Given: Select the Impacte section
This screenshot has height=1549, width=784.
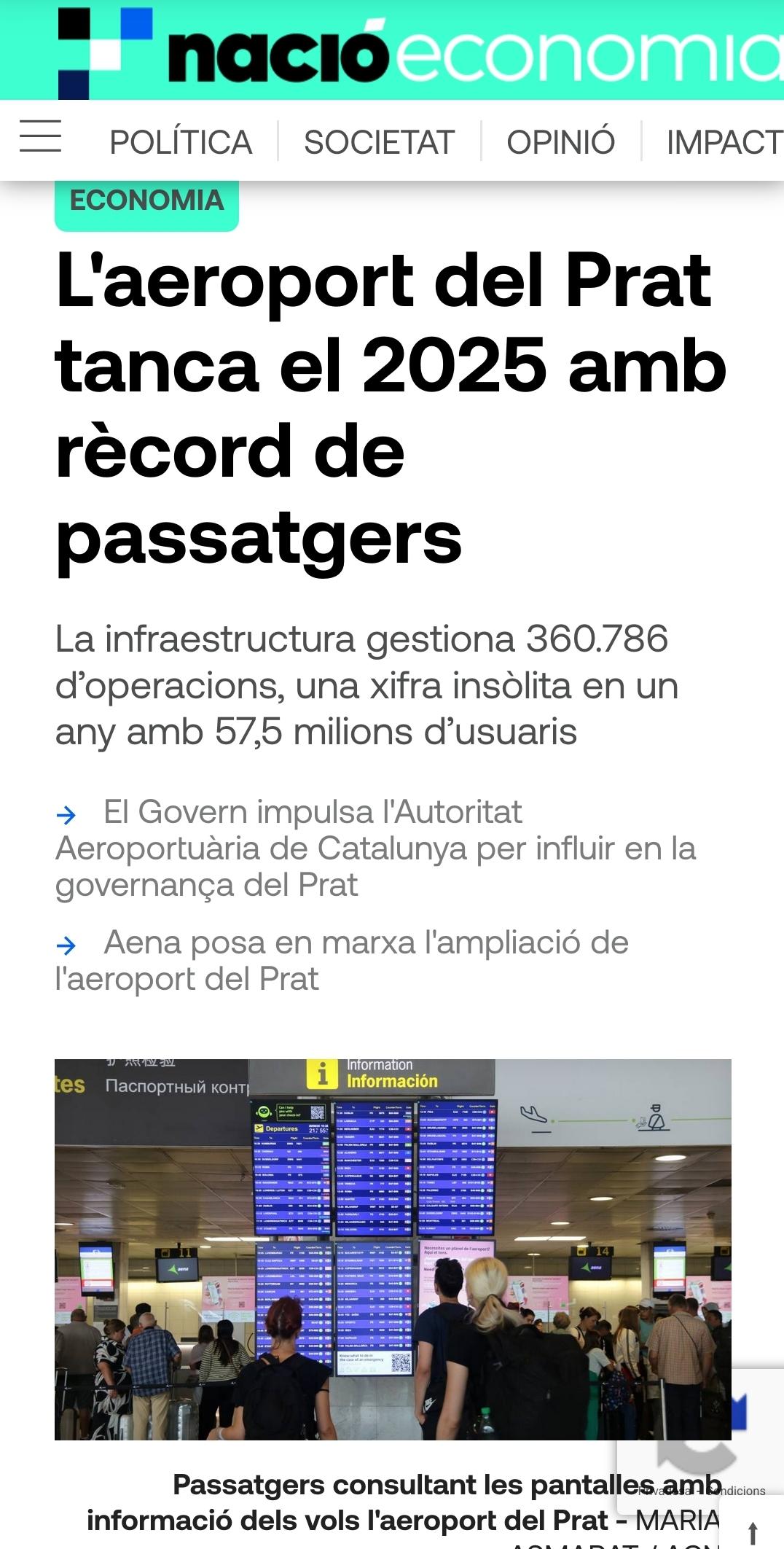Looking at the screenshot, I should 725,142.
